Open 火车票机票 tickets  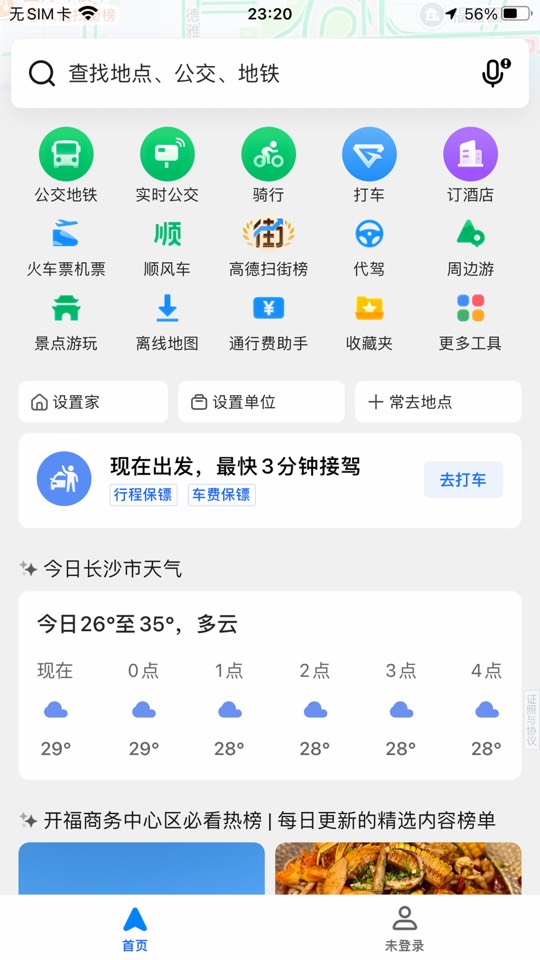click(66, 248)
